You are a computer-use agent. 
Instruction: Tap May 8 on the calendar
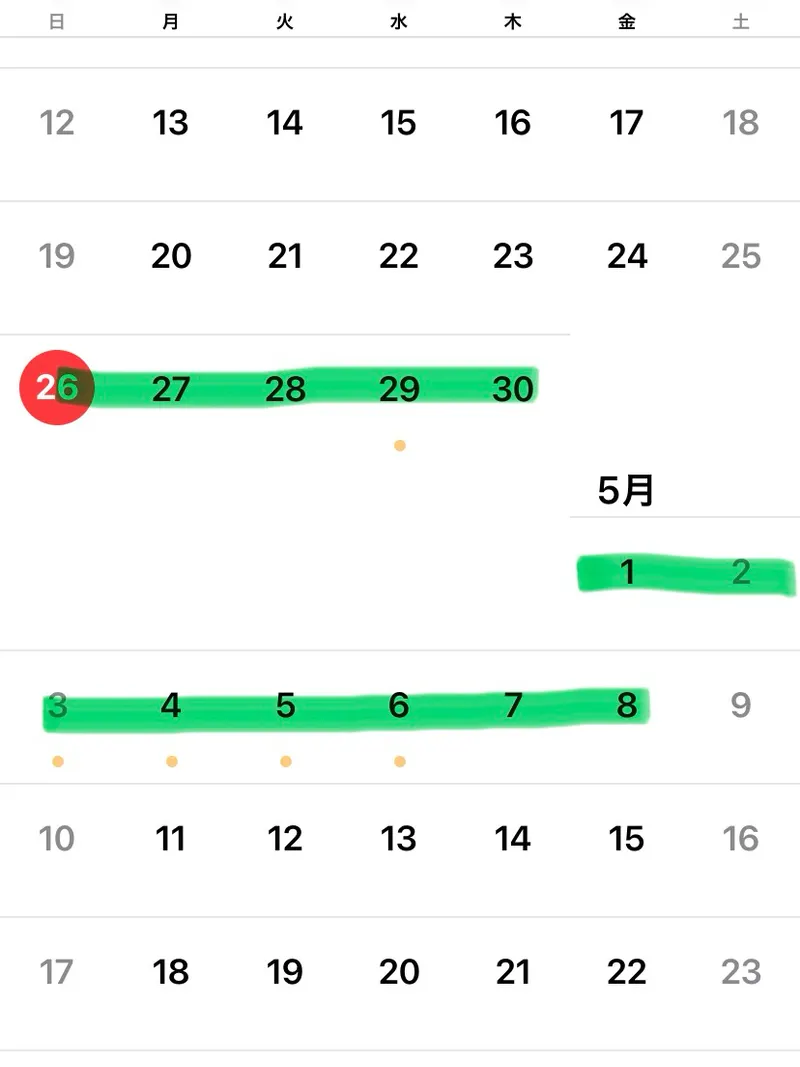click(627, 706)
